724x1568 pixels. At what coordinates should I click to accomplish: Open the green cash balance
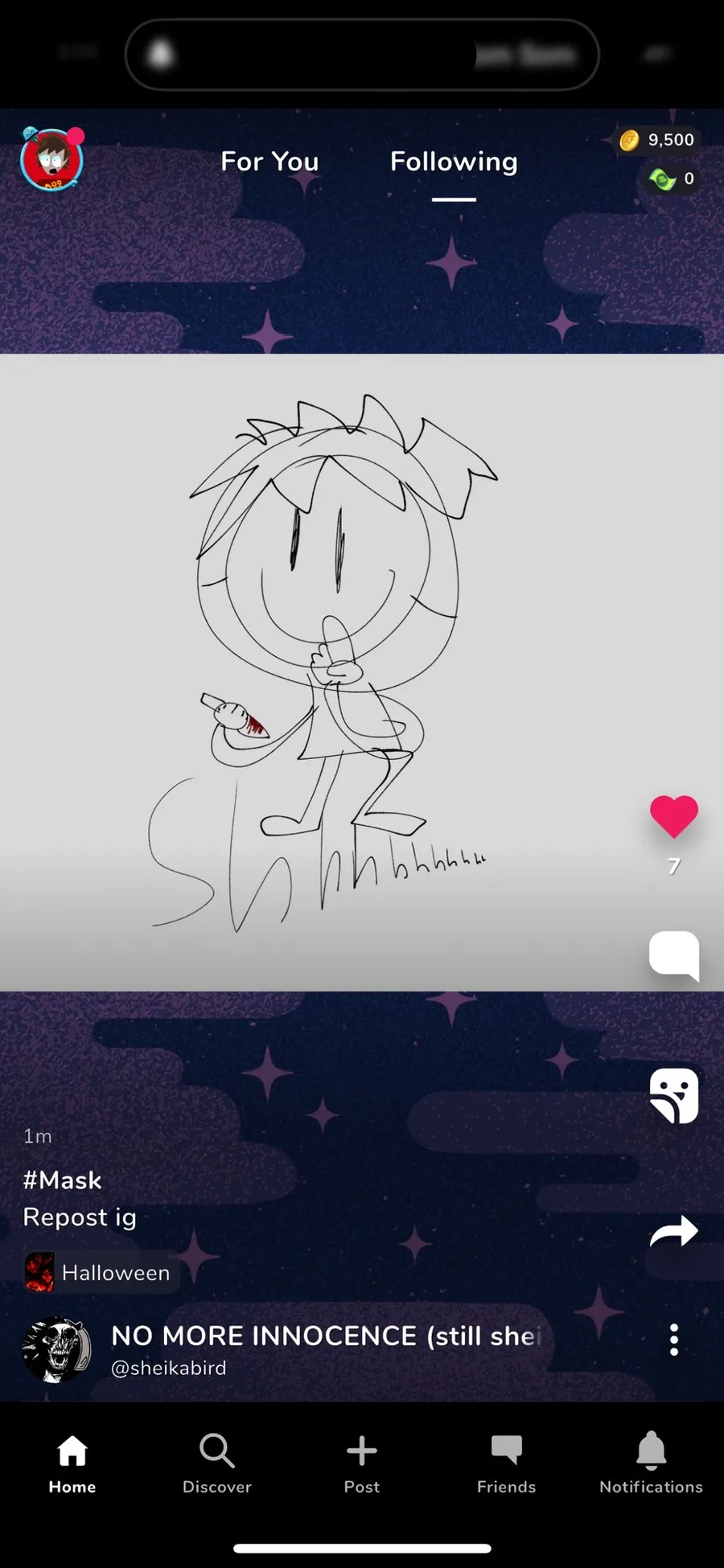672,179
